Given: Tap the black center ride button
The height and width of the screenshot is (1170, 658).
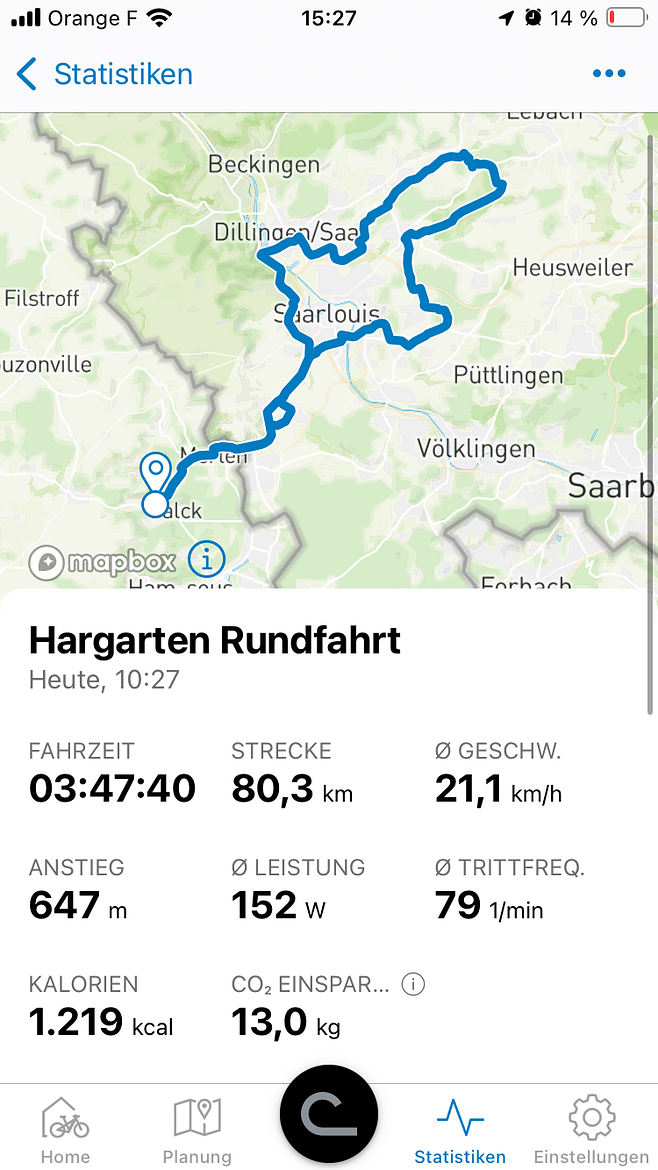Looking at the screenshot, I should [x=329, y=1114].
